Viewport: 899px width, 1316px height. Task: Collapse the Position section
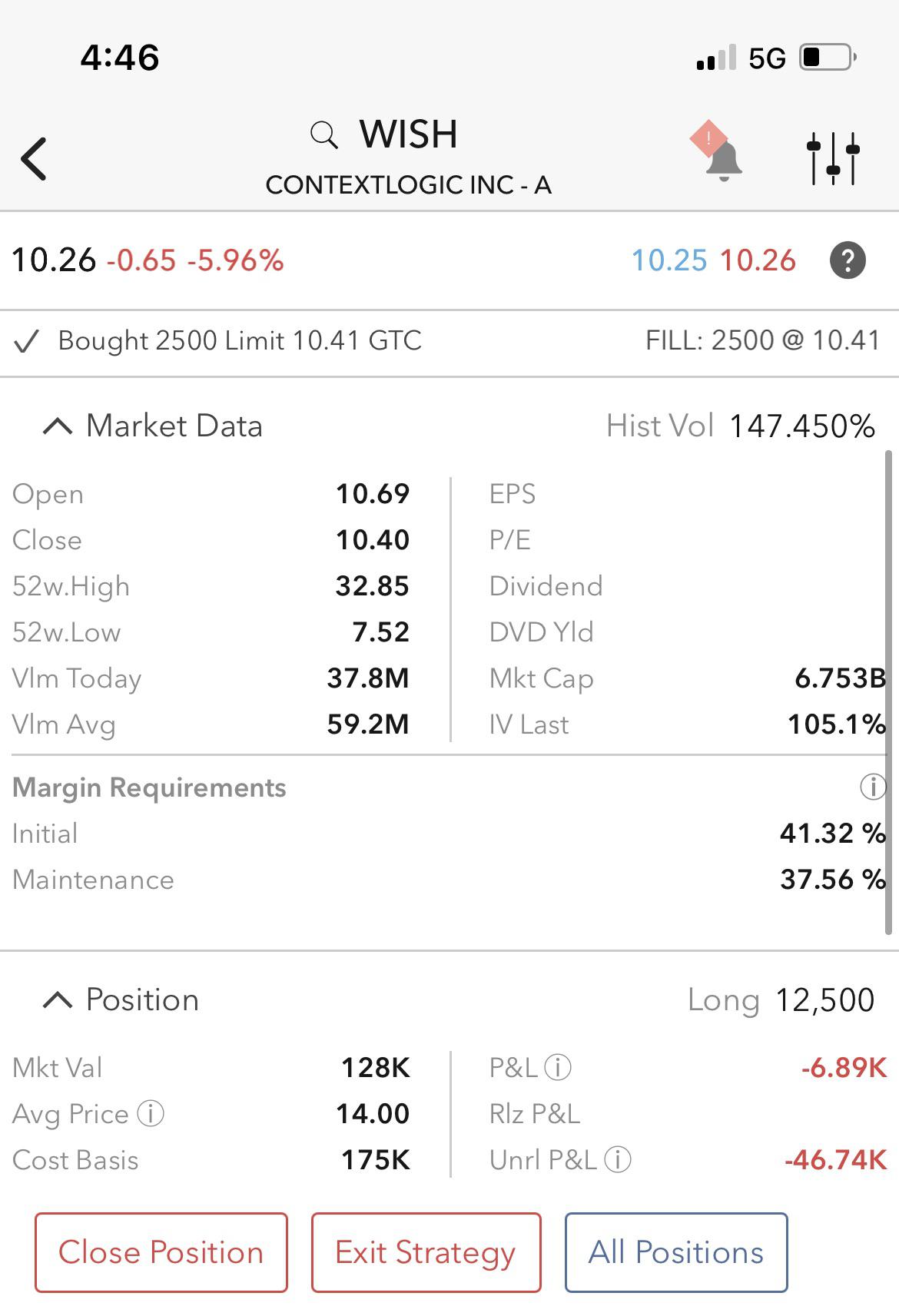click(56, 999)
